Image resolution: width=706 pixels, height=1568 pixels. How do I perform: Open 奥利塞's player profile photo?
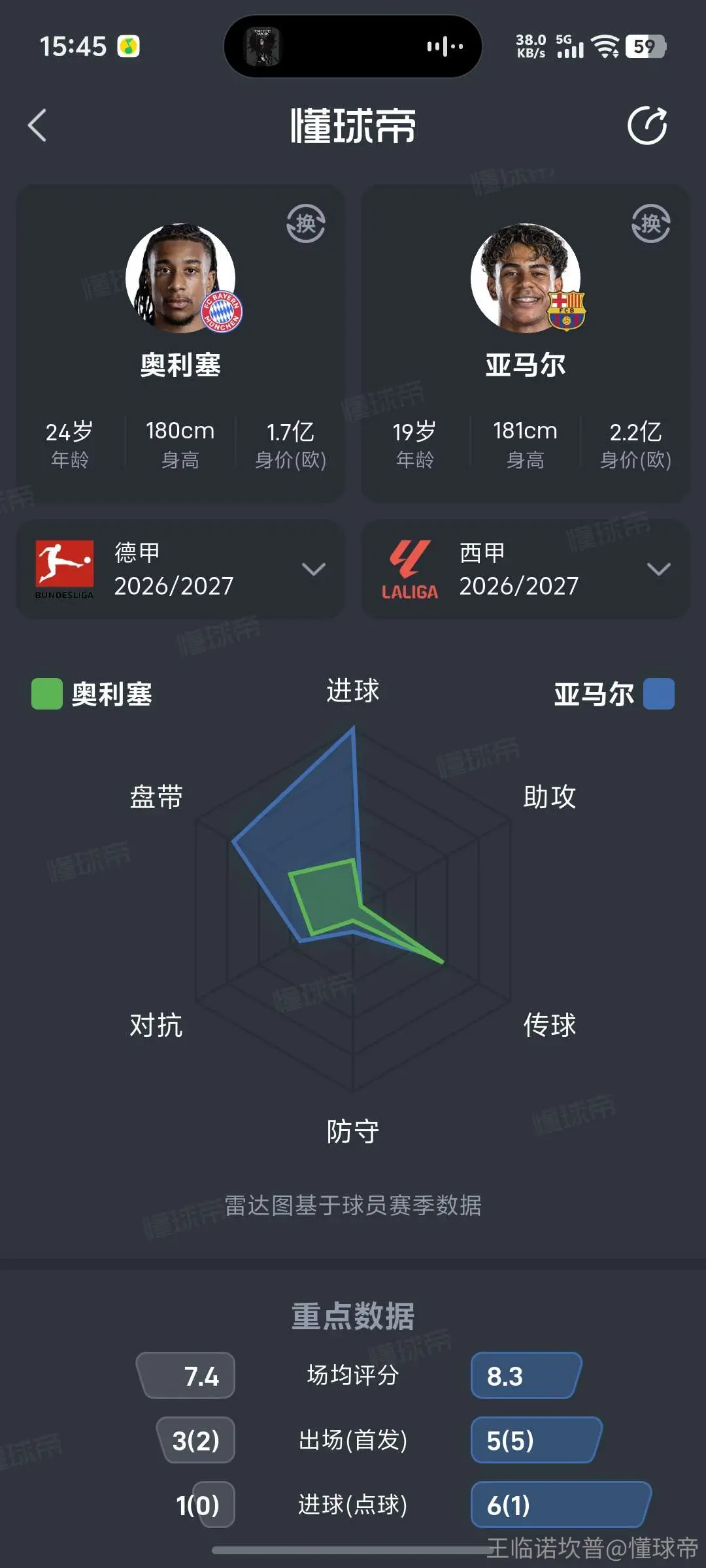[181, 278]
